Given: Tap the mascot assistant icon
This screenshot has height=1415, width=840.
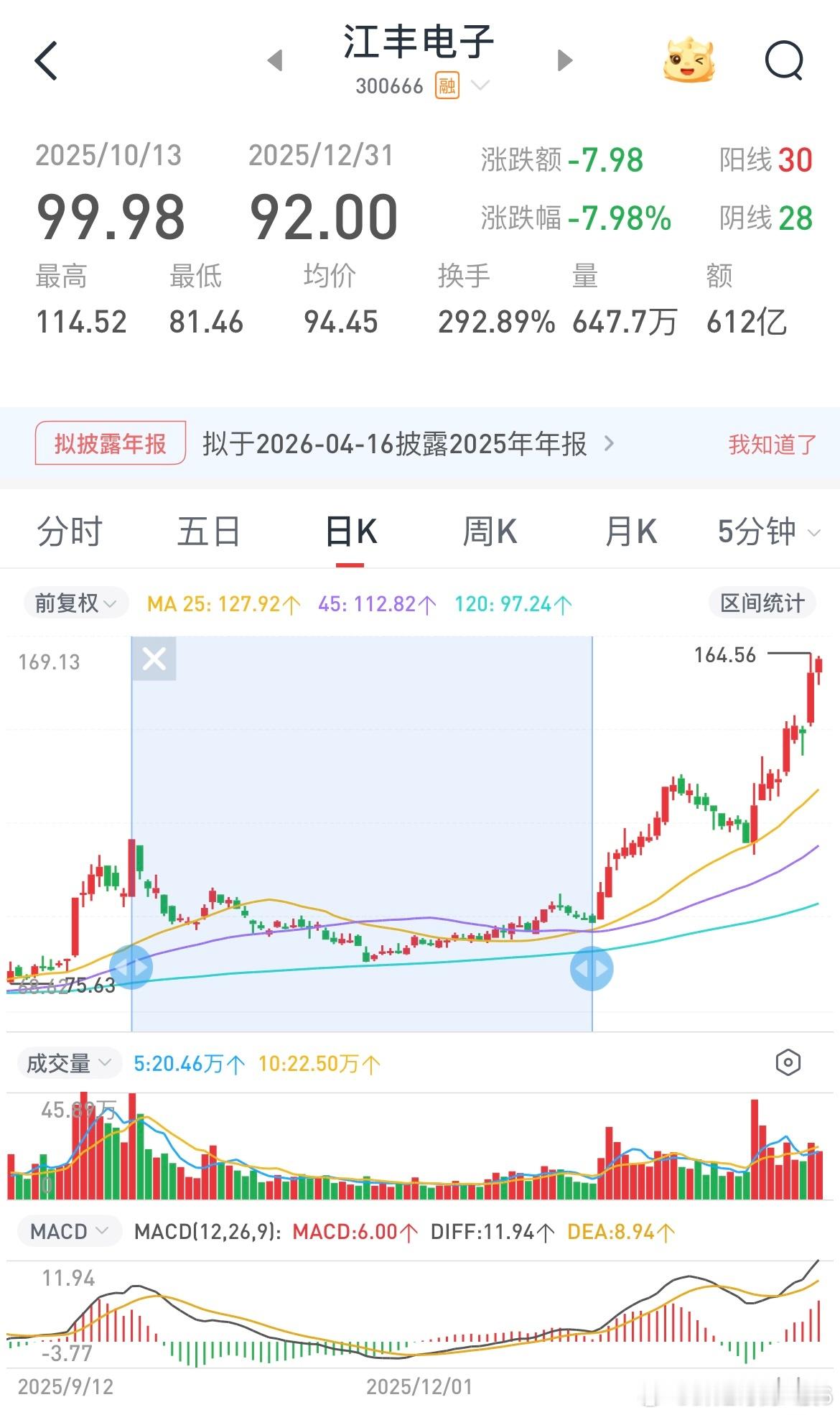Looking at the screenshot, I should tap(687, 60).
